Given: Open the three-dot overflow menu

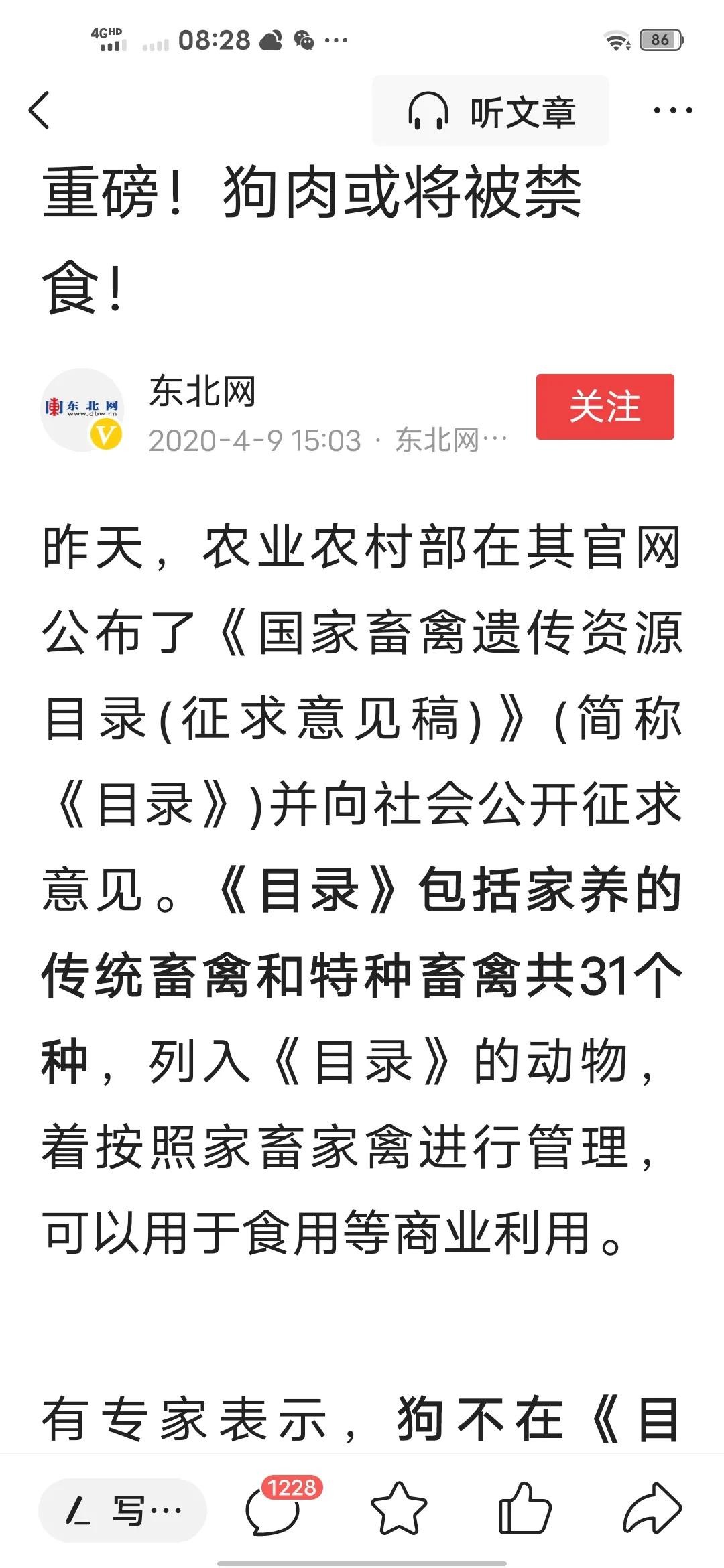Looking at the screenshot, I should (x=672, y=111).
